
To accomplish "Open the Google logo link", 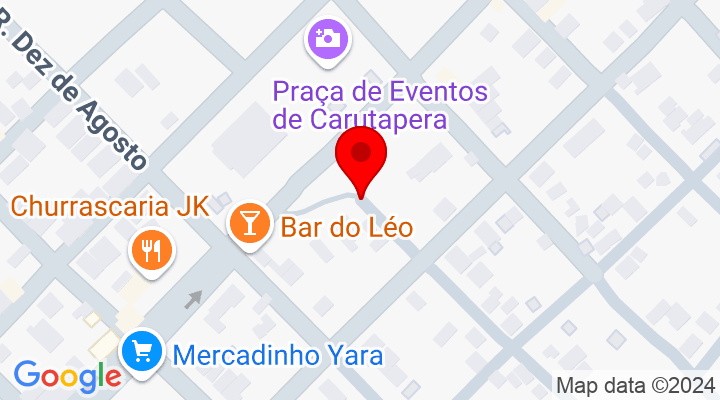I will click(x=66, y=376).
